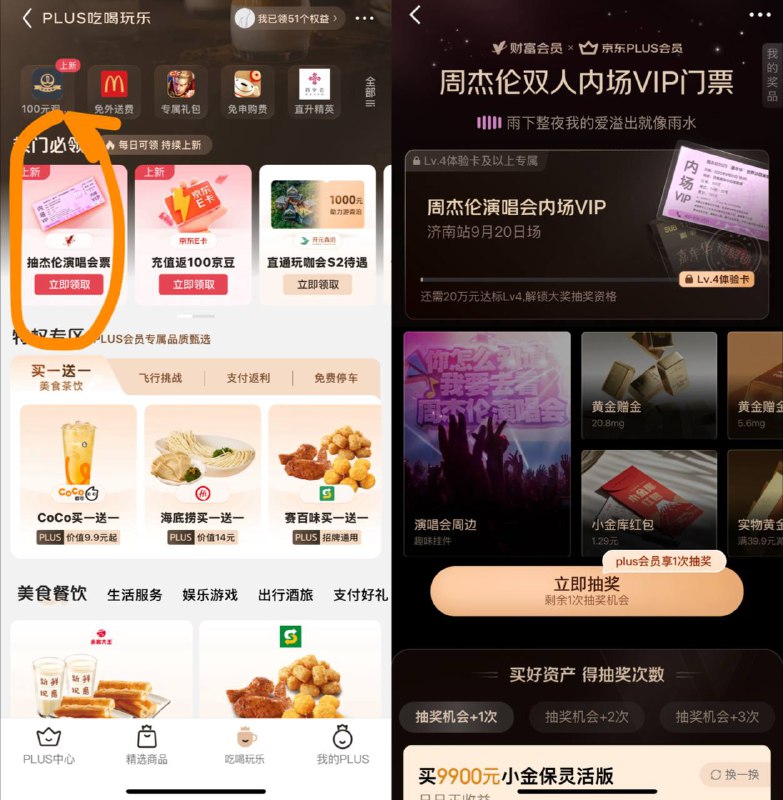The image size is (783, 800).
Task: Tap the 立即抽奖 lottery button
Action: (x=587, y=590)
